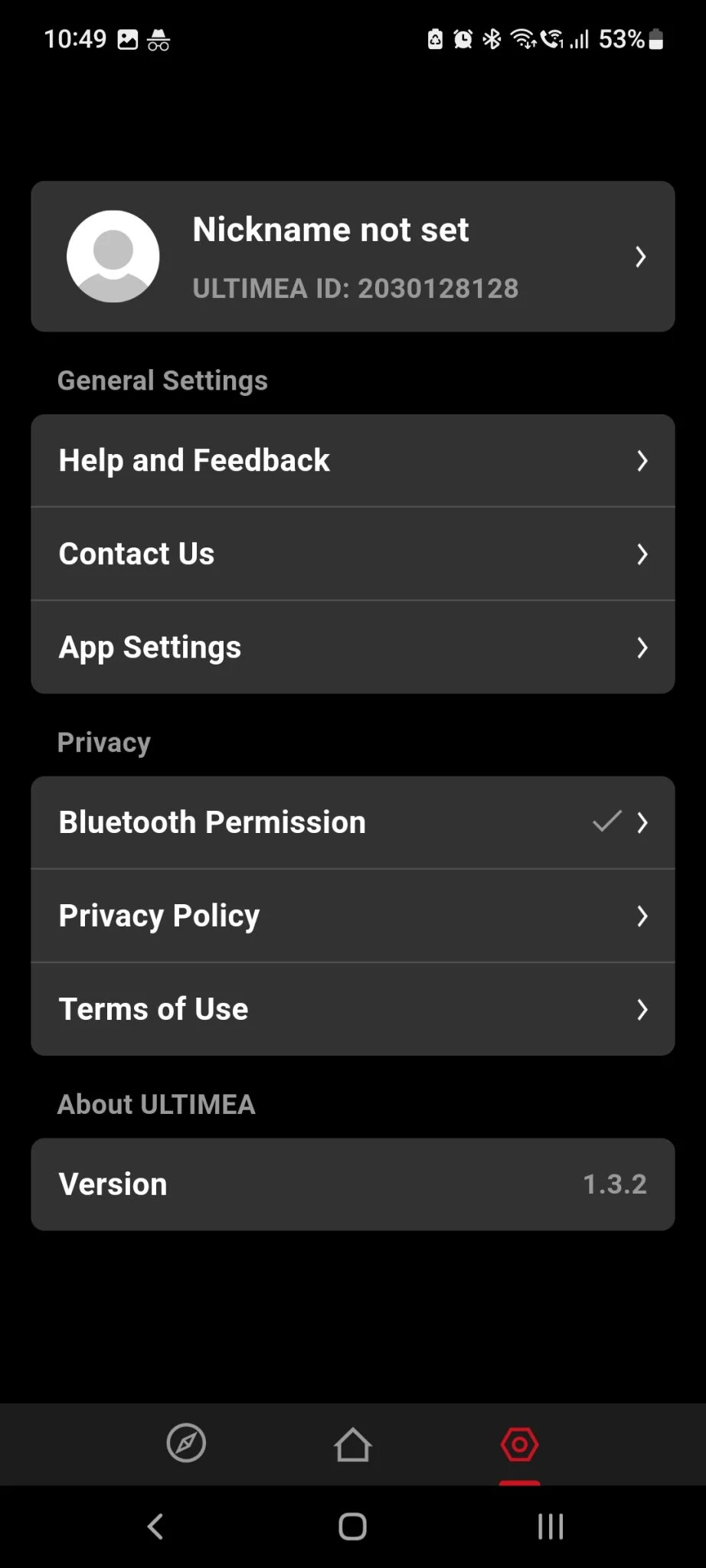Screen dimensions: 706x1568
Task: Open the profile card with Nickname not set
Action: [352, 256]
